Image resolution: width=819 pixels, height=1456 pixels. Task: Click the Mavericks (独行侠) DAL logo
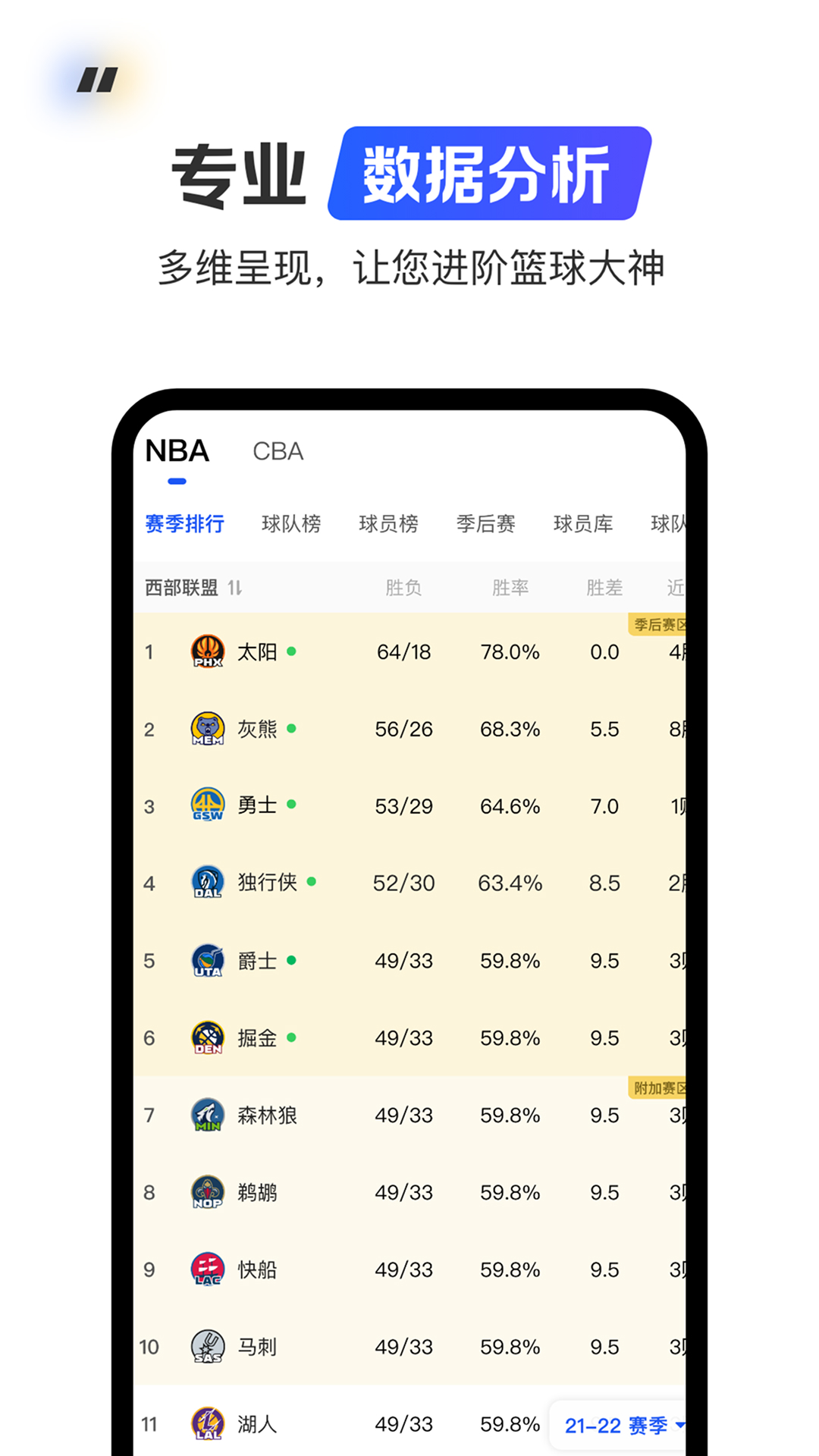coord(206,883)
